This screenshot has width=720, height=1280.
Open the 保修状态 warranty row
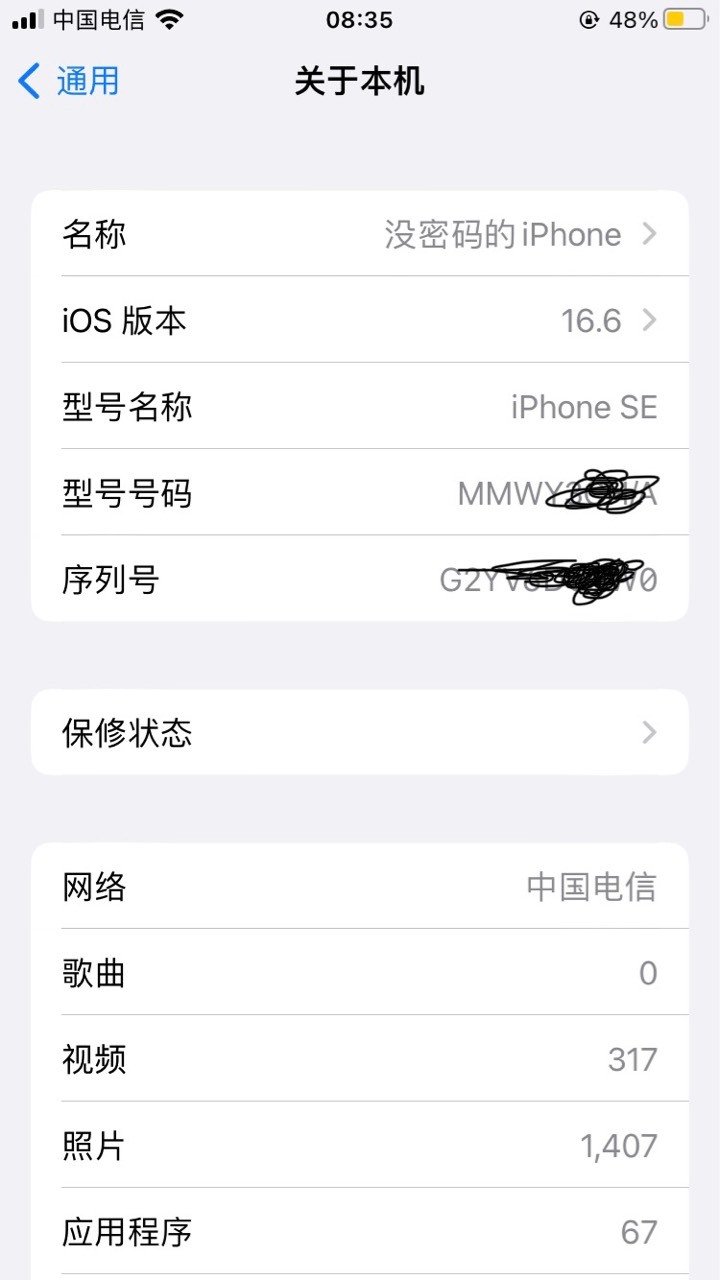(x=360, y=733)
